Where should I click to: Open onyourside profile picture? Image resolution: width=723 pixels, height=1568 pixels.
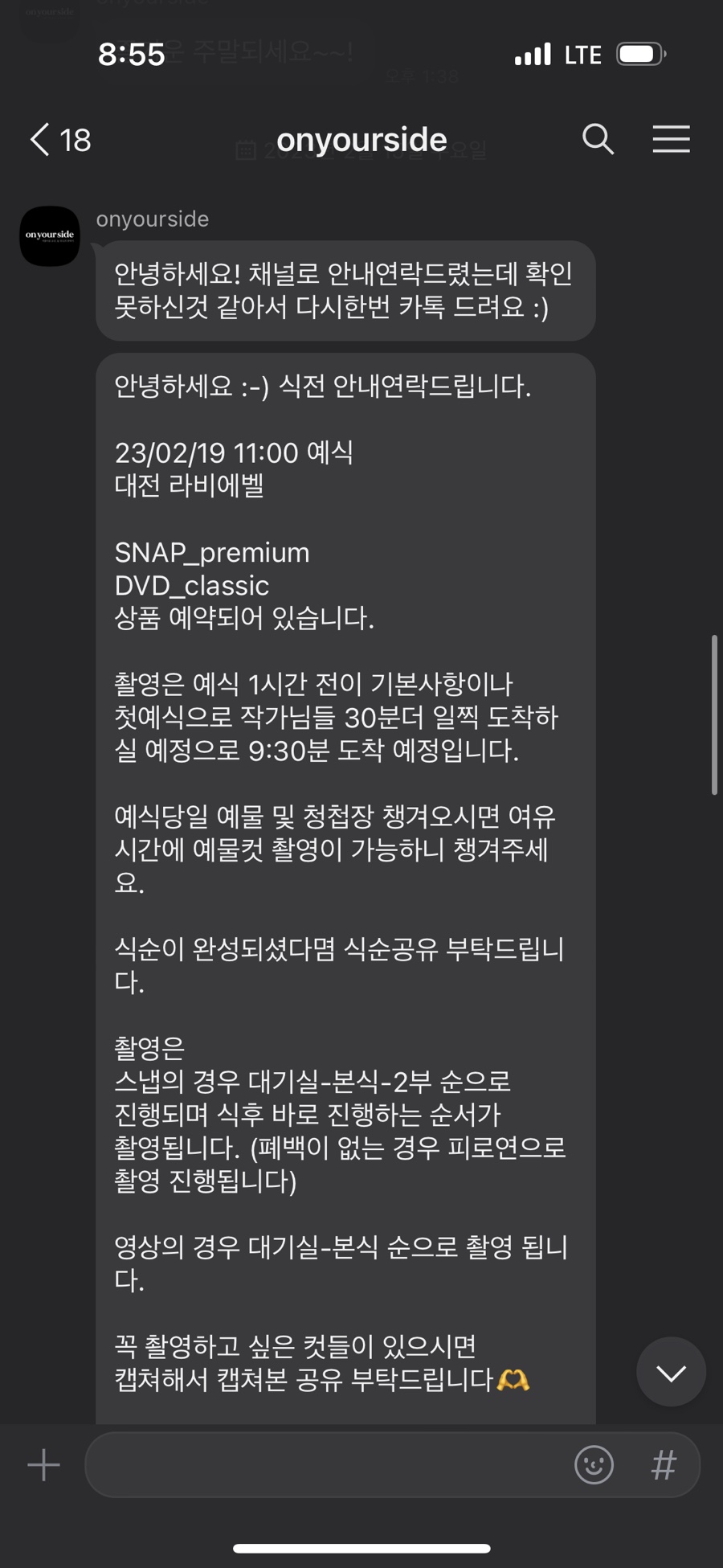tap(50, 236)
